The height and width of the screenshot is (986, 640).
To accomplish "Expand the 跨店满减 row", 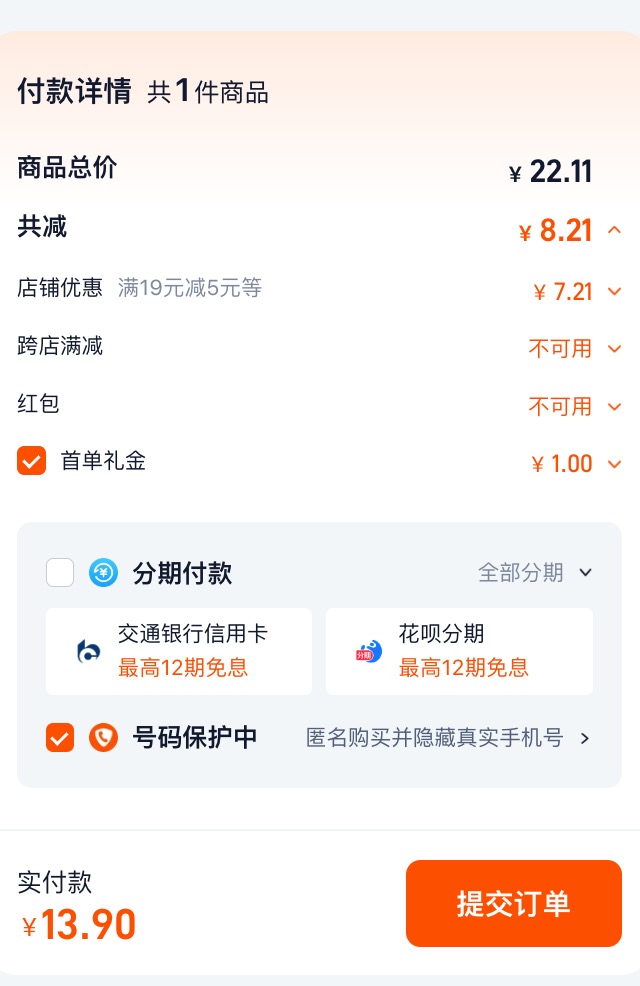I will (614, 349).
